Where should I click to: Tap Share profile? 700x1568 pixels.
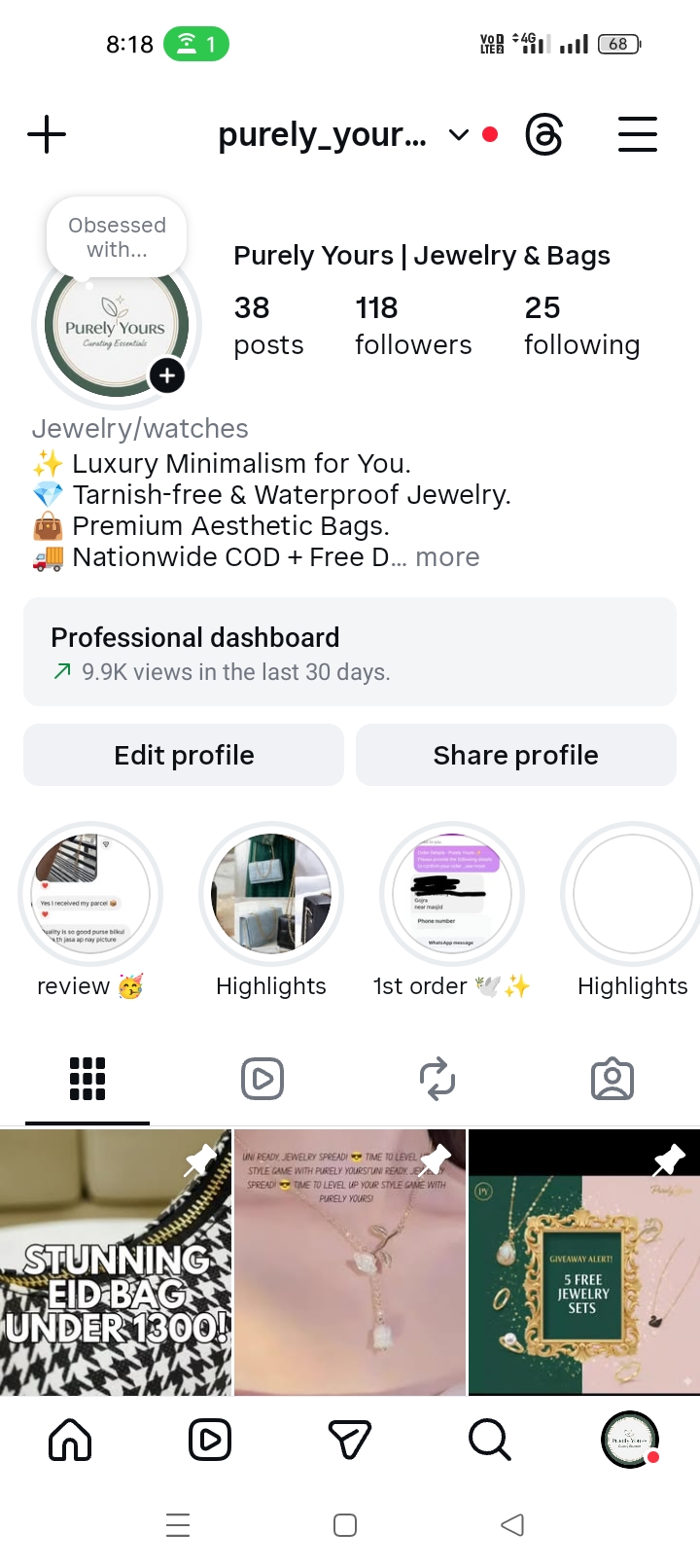point(515,755)
